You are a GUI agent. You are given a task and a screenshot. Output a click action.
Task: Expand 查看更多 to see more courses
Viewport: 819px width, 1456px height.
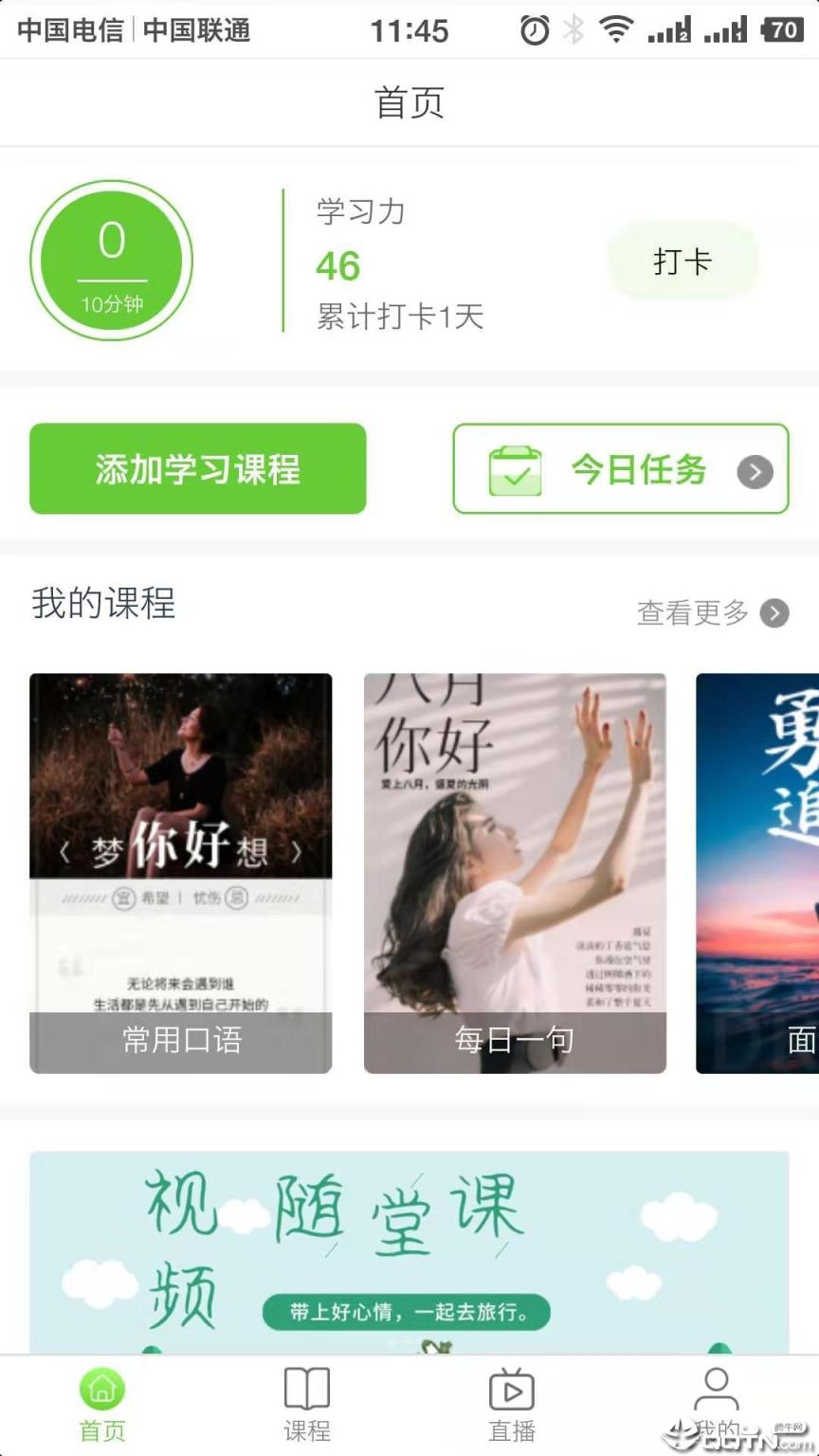tap(693, 614)
